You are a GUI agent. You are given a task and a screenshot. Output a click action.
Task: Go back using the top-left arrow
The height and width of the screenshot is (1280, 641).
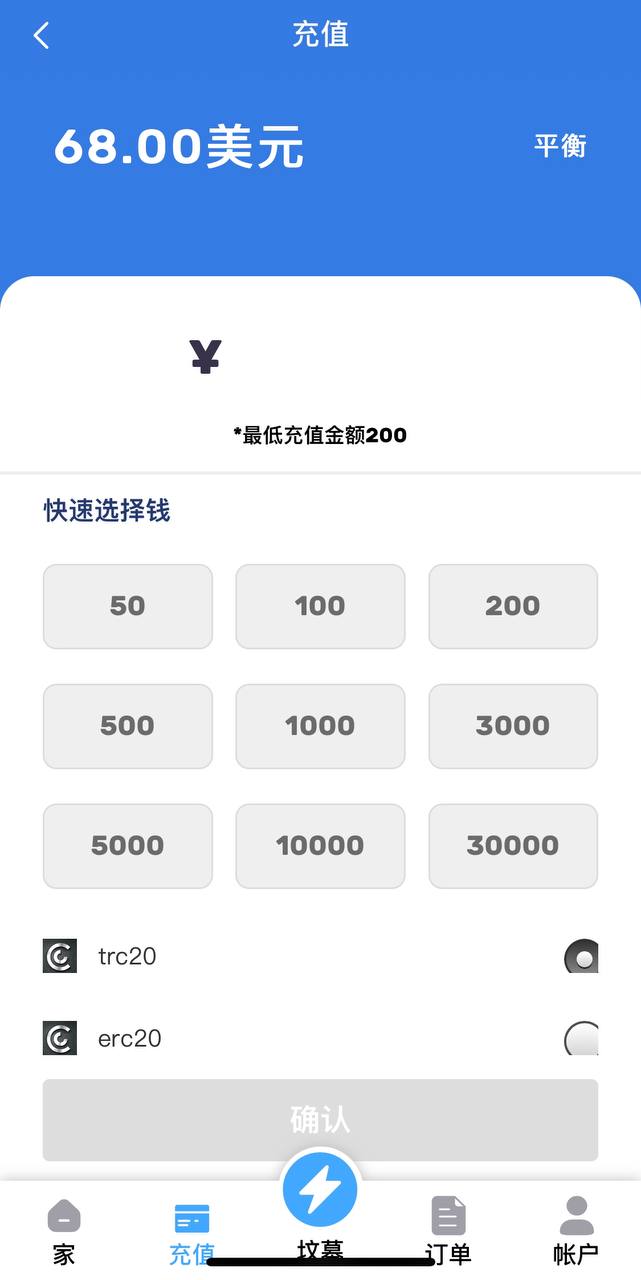click(x=41, y=36)
